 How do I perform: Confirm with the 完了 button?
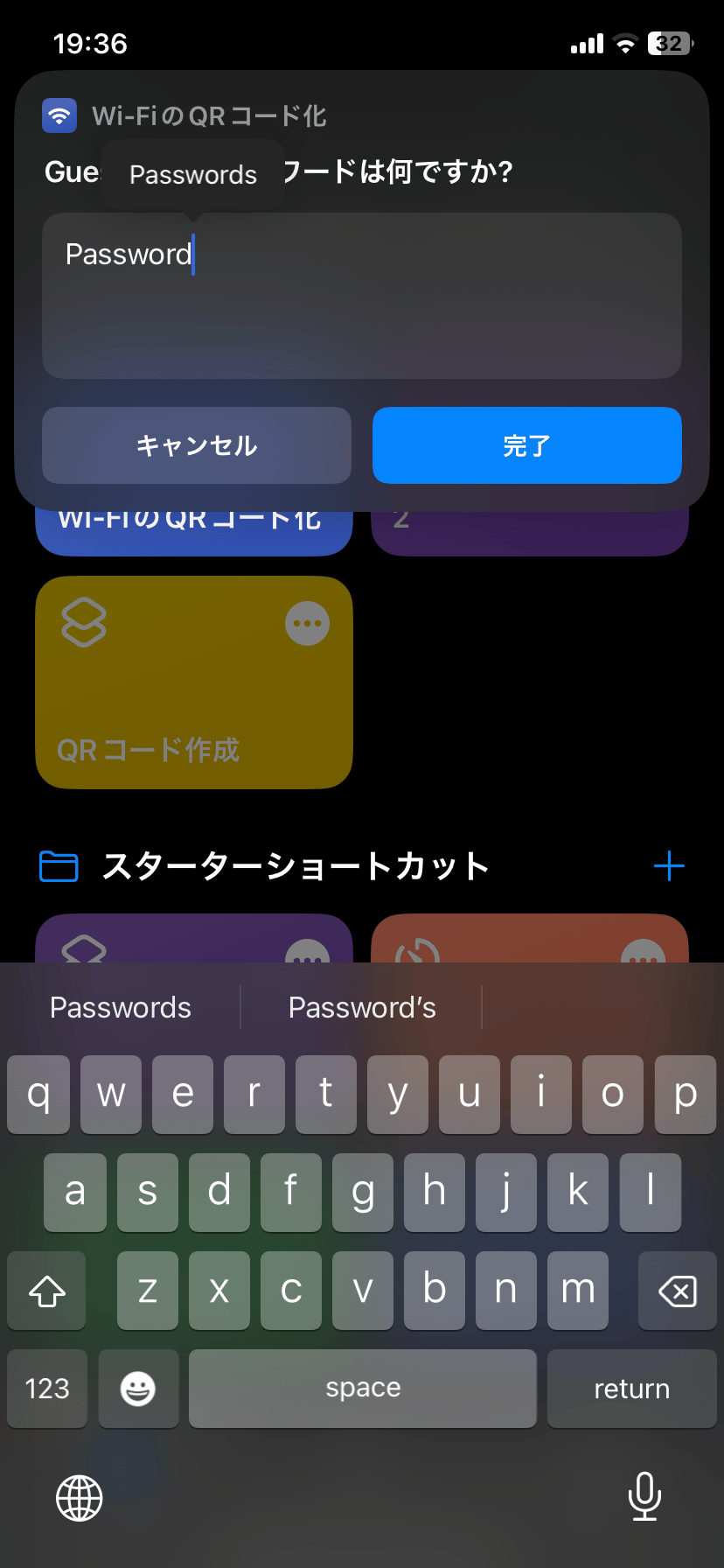point(526,445)
